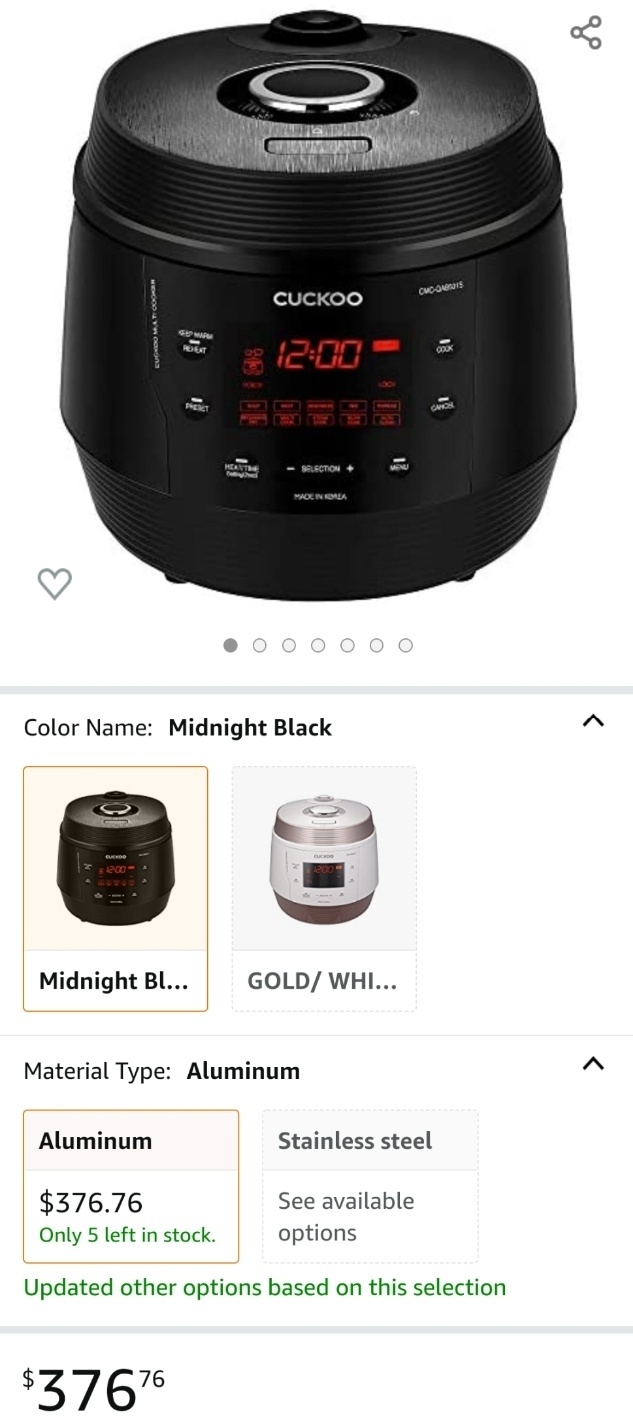Viewport: 633px width, 1424px height.
Task: Add product to wish list heart
Action: coord(55,583)
